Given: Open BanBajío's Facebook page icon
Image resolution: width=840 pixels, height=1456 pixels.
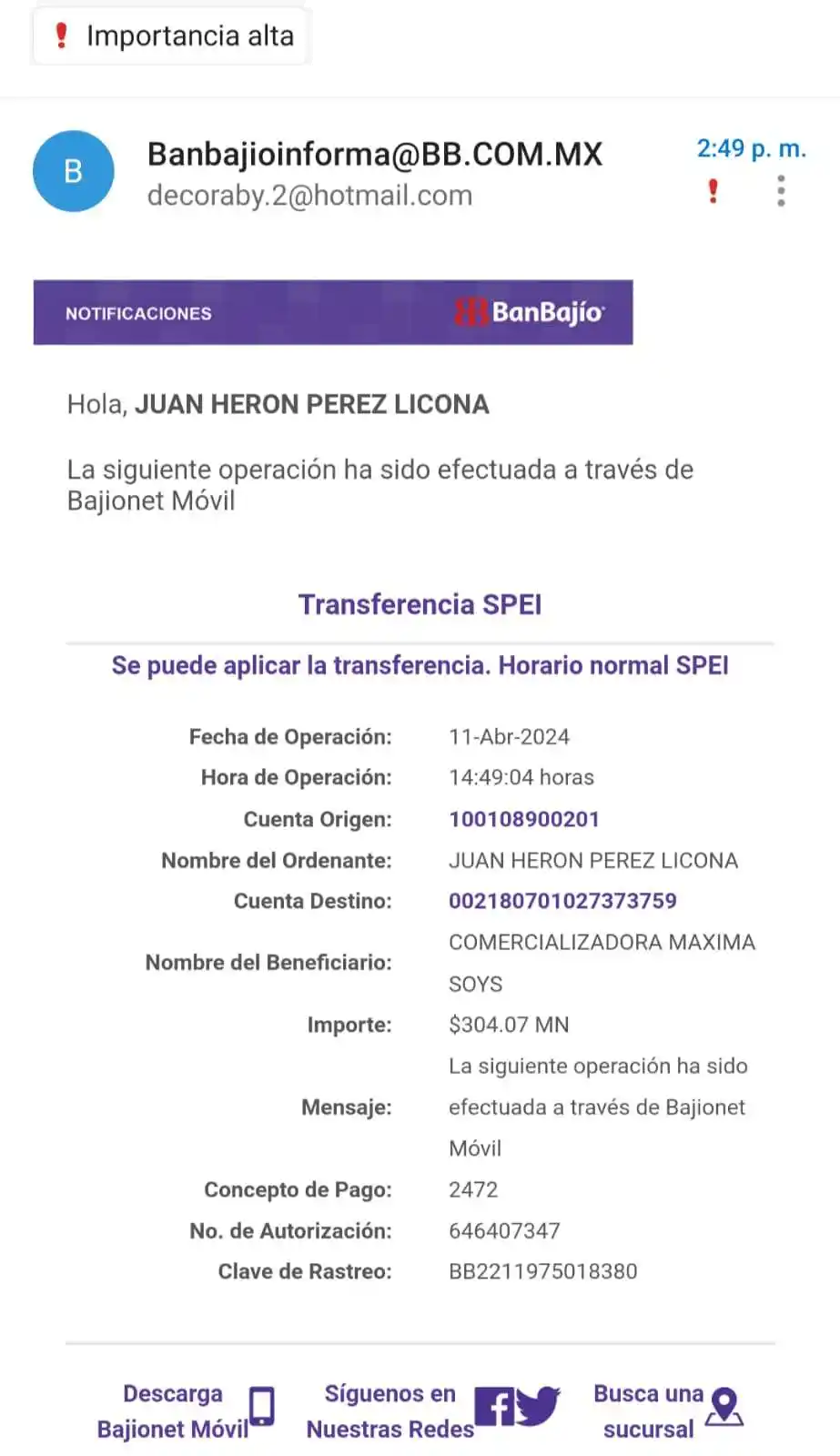Looking at the screenshot, I should (x=495, y=1407).
